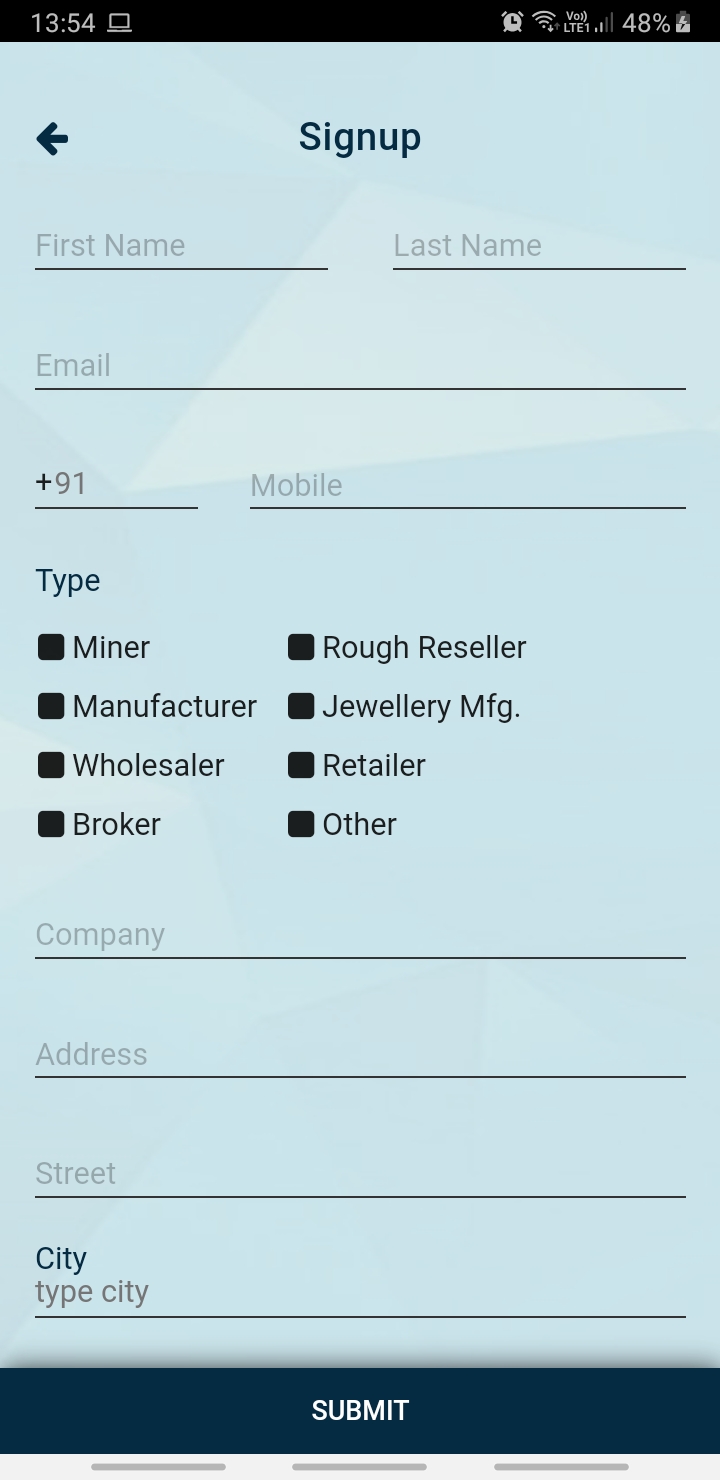Check the Miner type checkbox
The height and width of the screenshot is (1480, 720).
[51, 647]
